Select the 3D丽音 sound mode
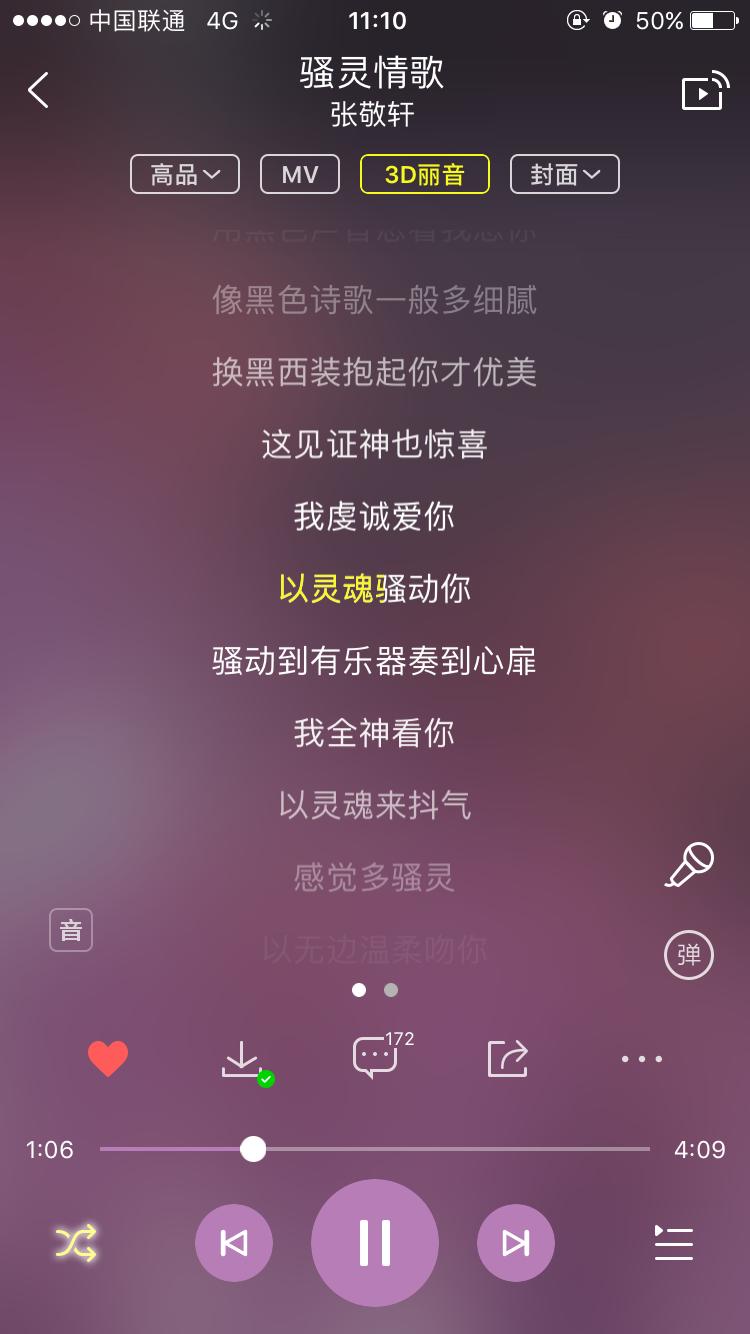750x1334 pixels. [x=424, y=174]
